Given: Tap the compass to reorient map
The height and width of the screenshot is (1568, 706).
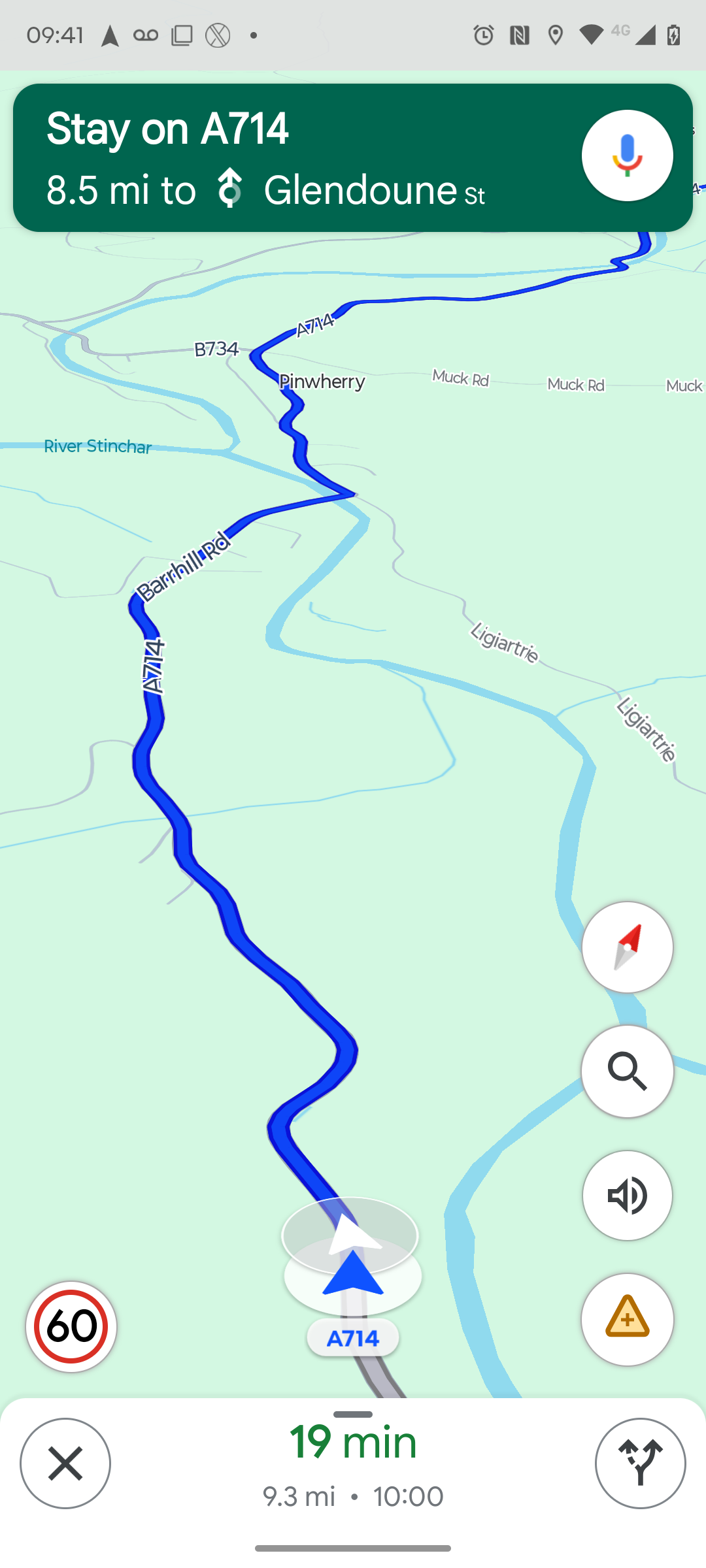Looking at the screenshot, I should click(x=627, y=947).
